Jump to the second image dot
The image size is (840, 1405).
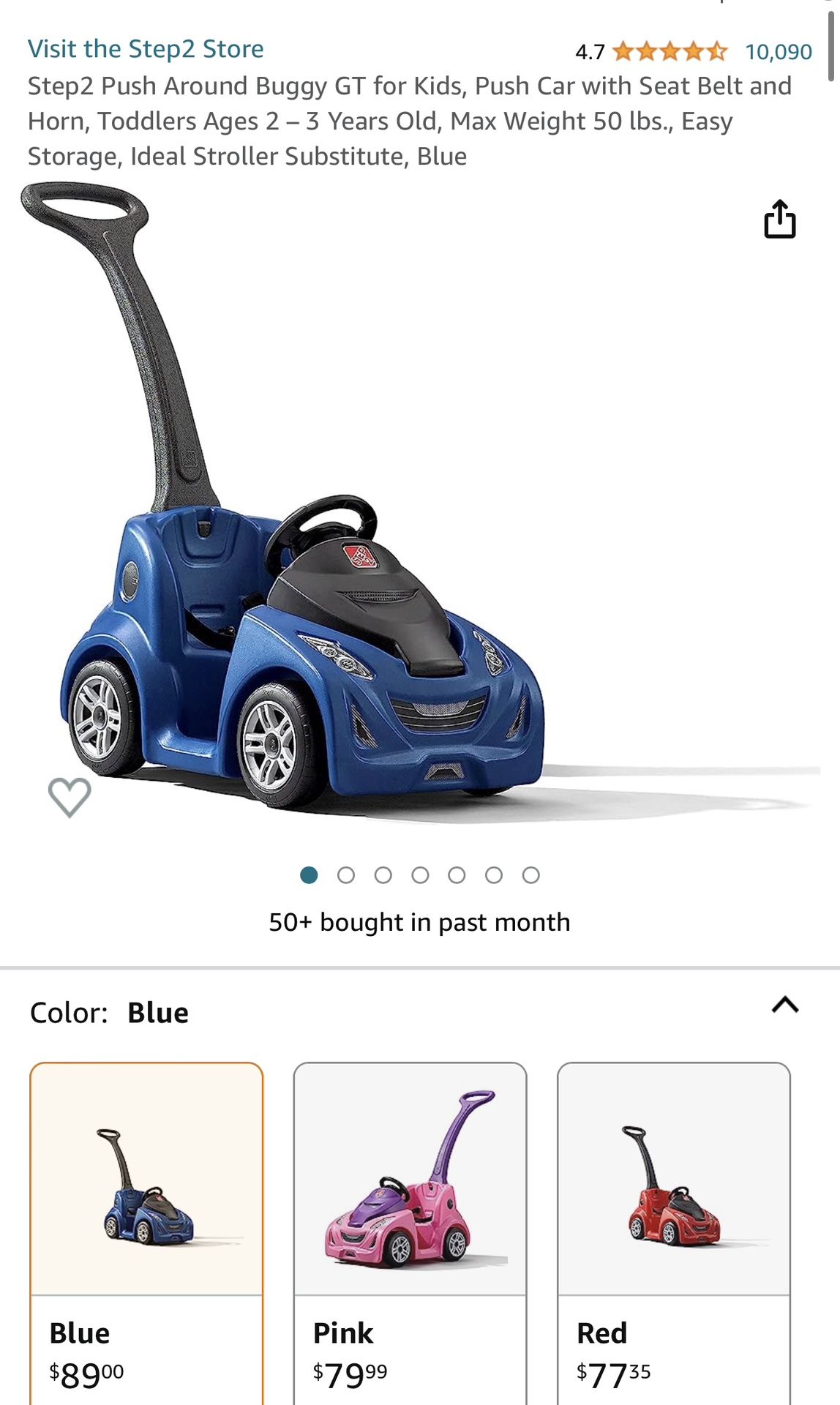[x=346, y=875]
